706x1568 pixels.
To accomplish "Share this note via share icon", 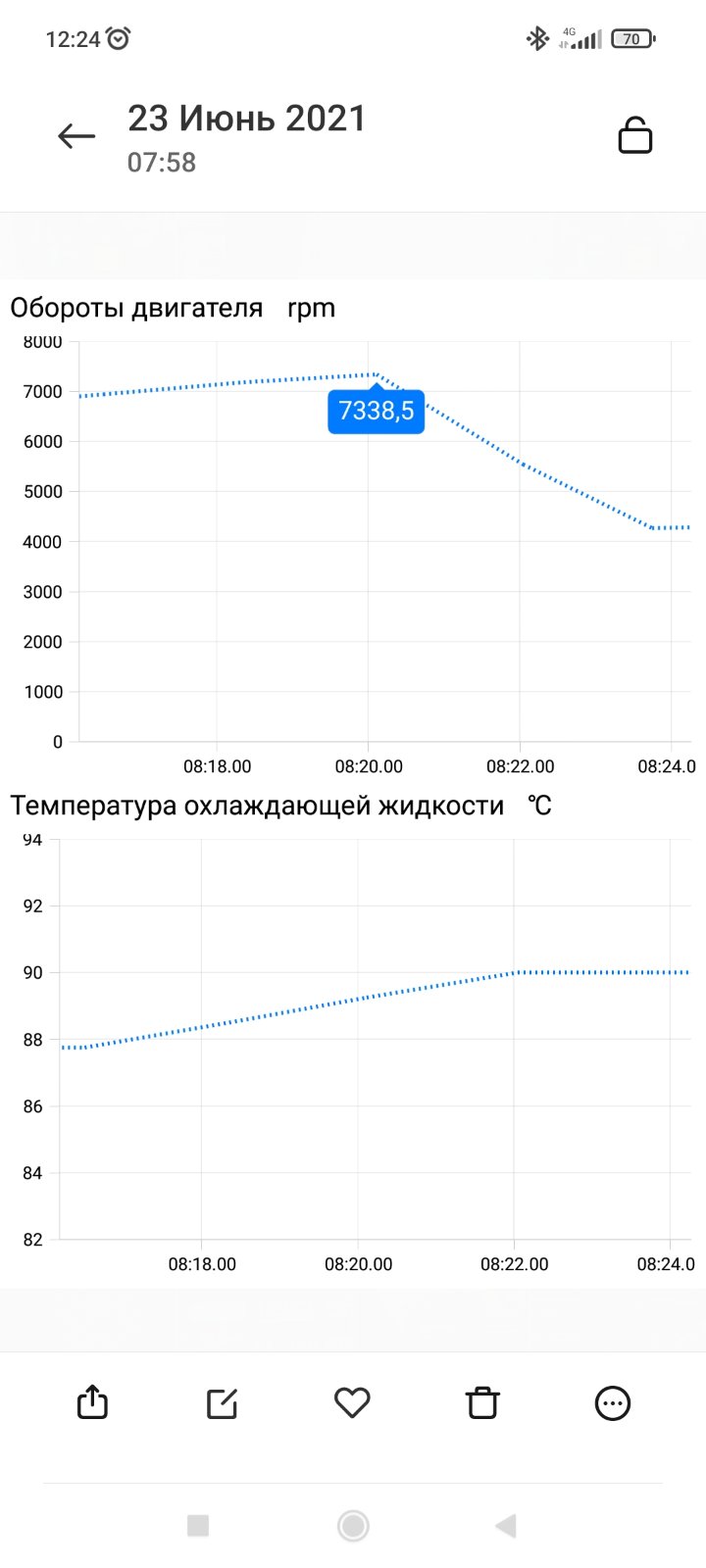I will 92,1402.
